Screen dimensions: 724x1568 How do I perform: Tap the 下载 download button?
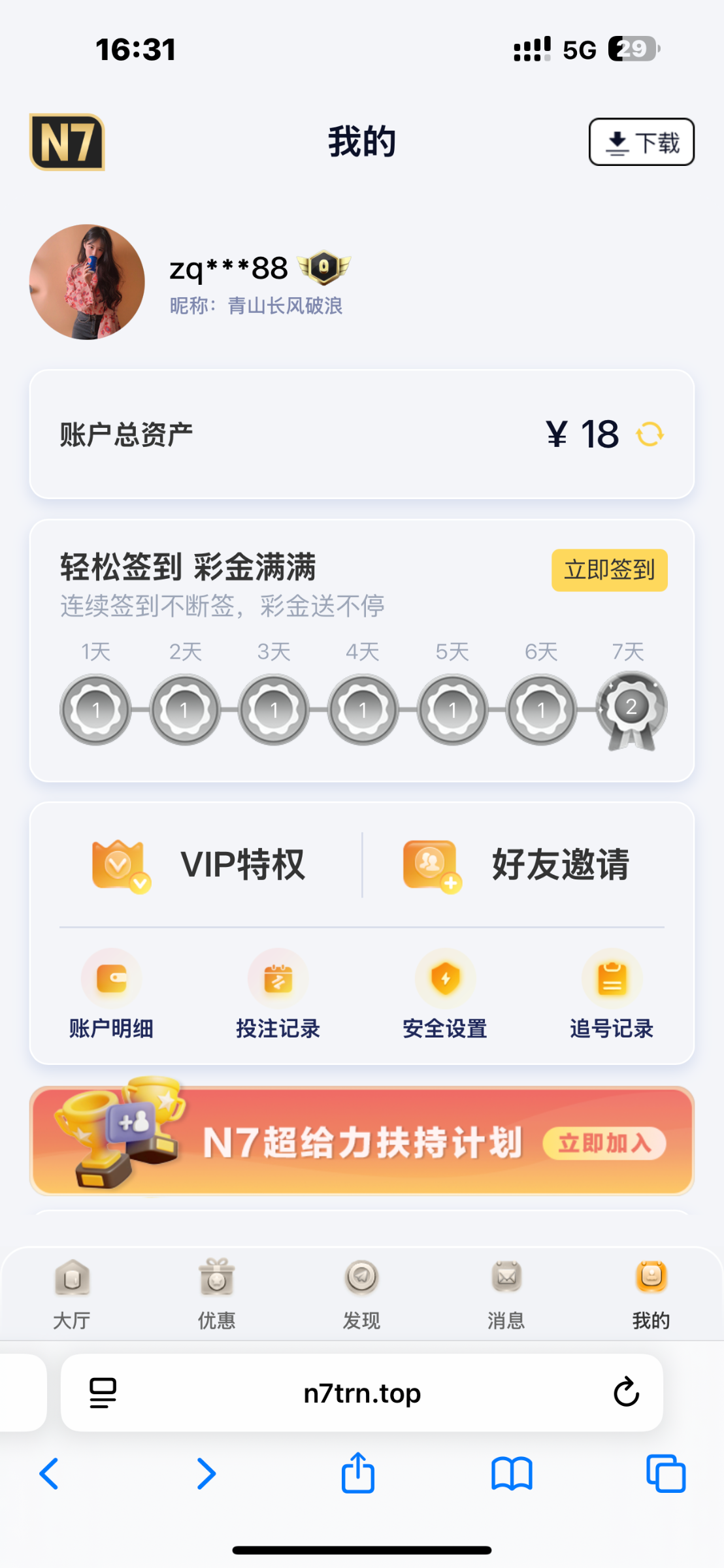point(640,141)
